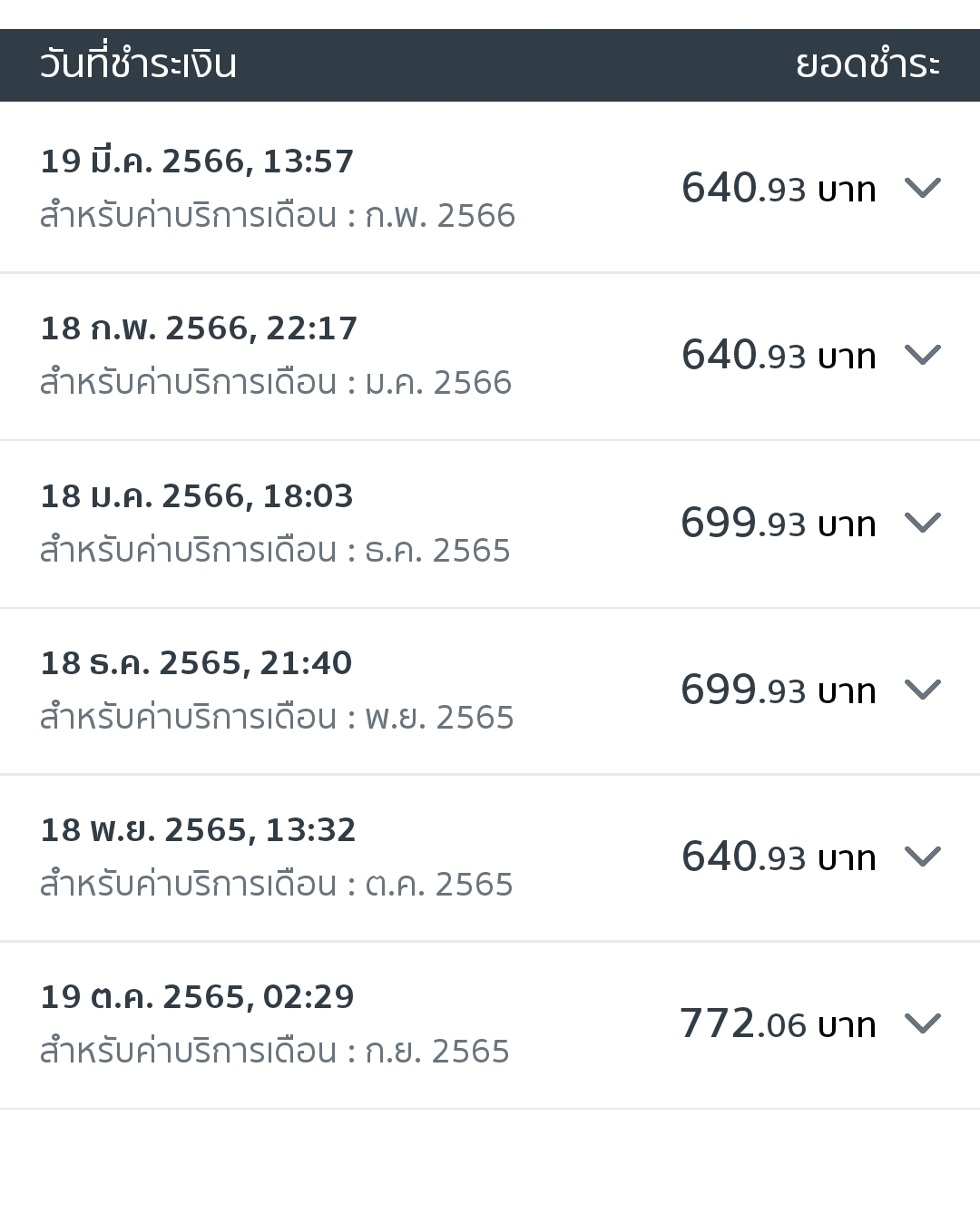Expand the 18 พ.ย. 2565 payment entry
This screenshot has width=980, height=1224.
pos(922,857)
